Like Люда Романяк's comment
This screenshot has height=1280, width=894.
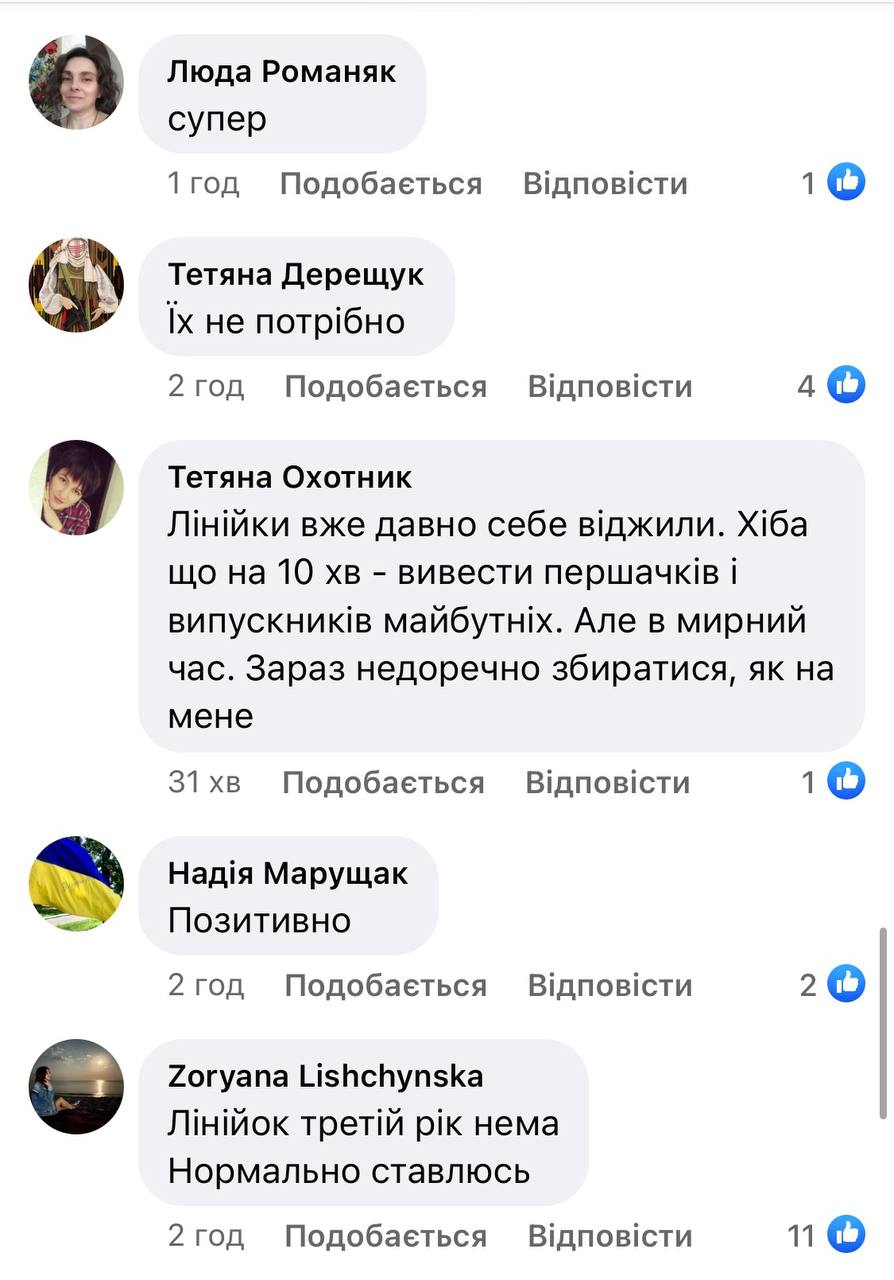380,184
